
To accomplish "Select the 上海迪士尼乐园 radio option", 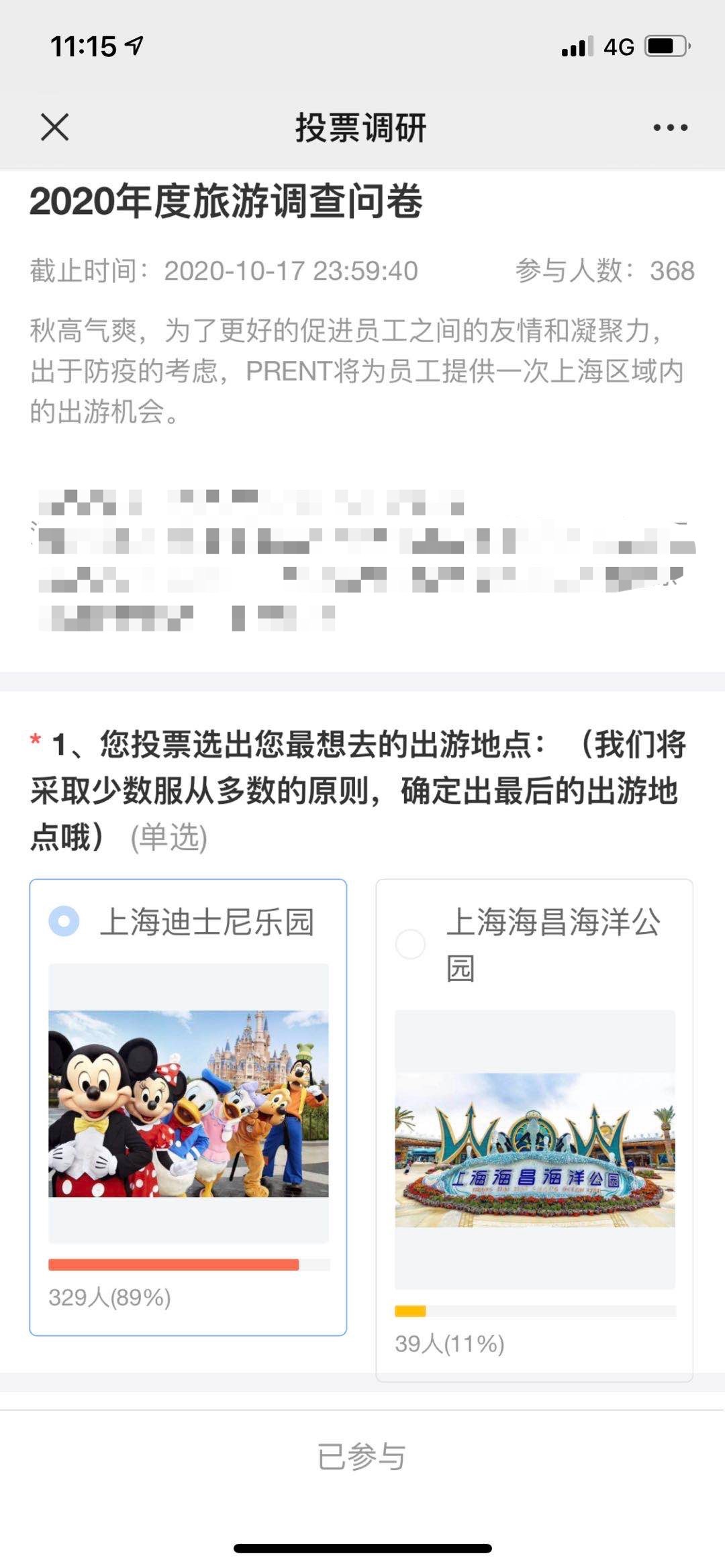I will point(64,921).
